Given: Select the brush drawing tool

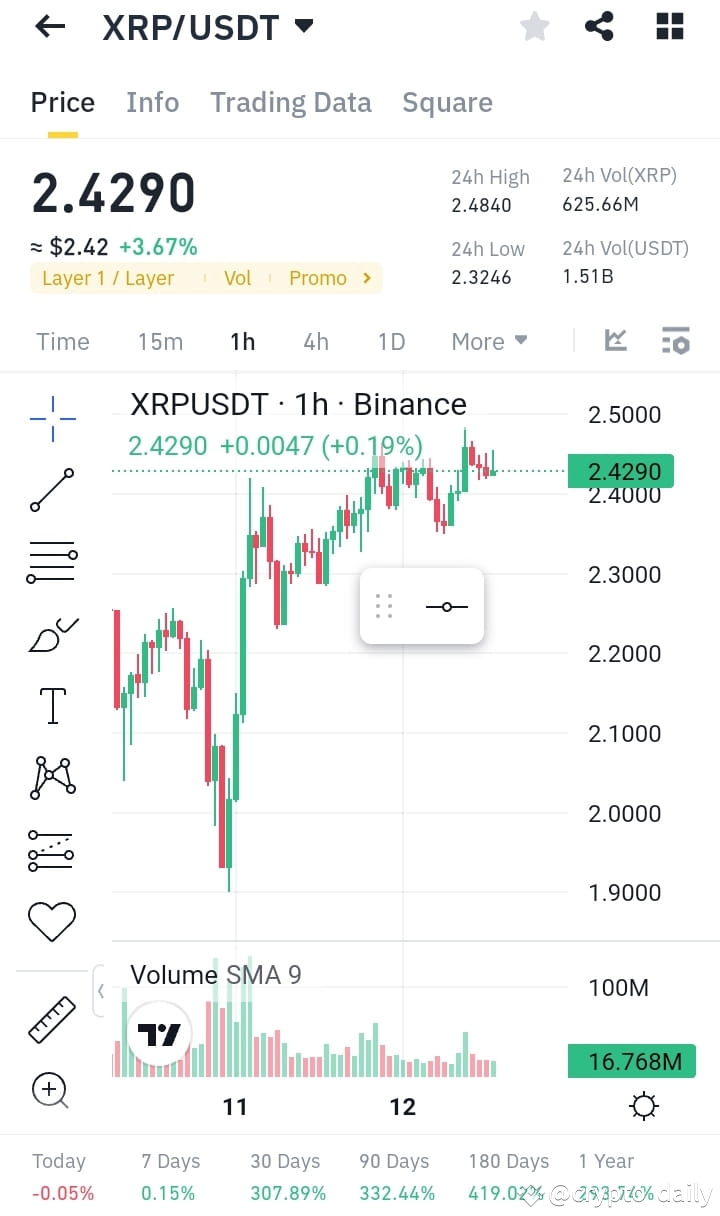Looking at the screenshot, I should [x=52, y=633].
